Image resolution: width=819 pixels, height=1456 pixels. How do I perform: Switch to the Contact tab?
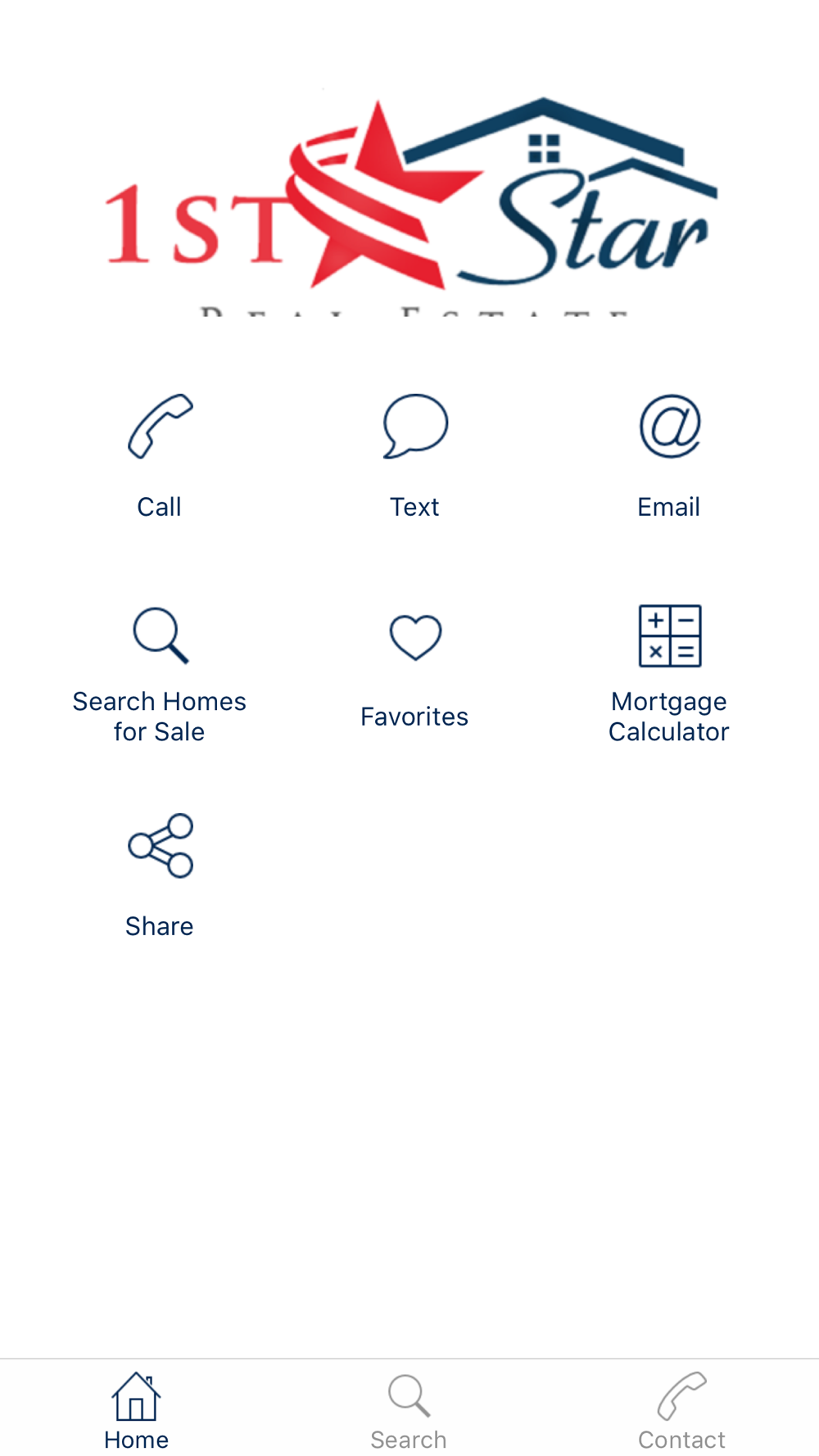[681, 1412]
